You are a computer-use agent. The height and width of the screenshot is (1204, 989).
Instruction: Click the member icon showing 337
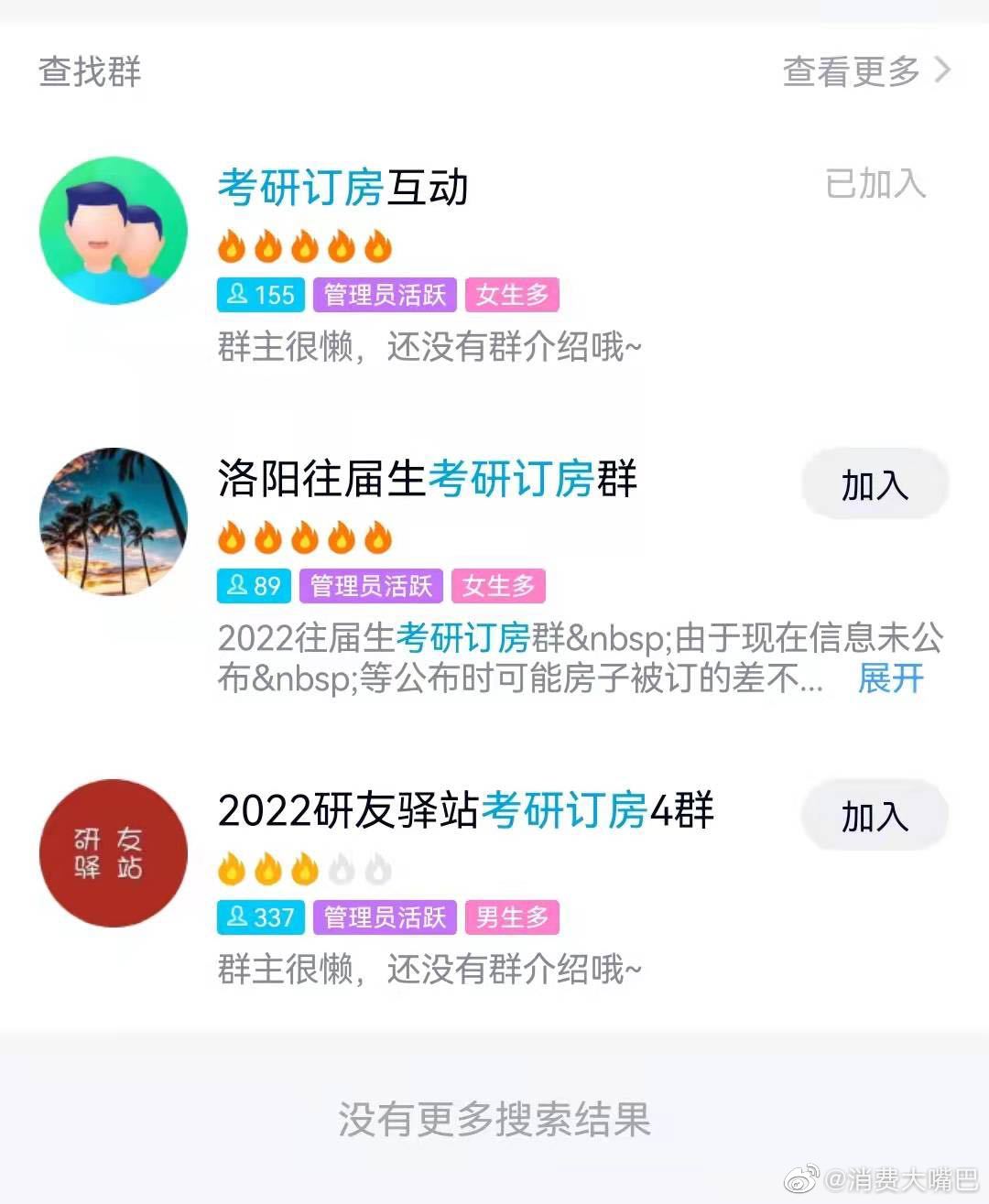coord(259,918)
